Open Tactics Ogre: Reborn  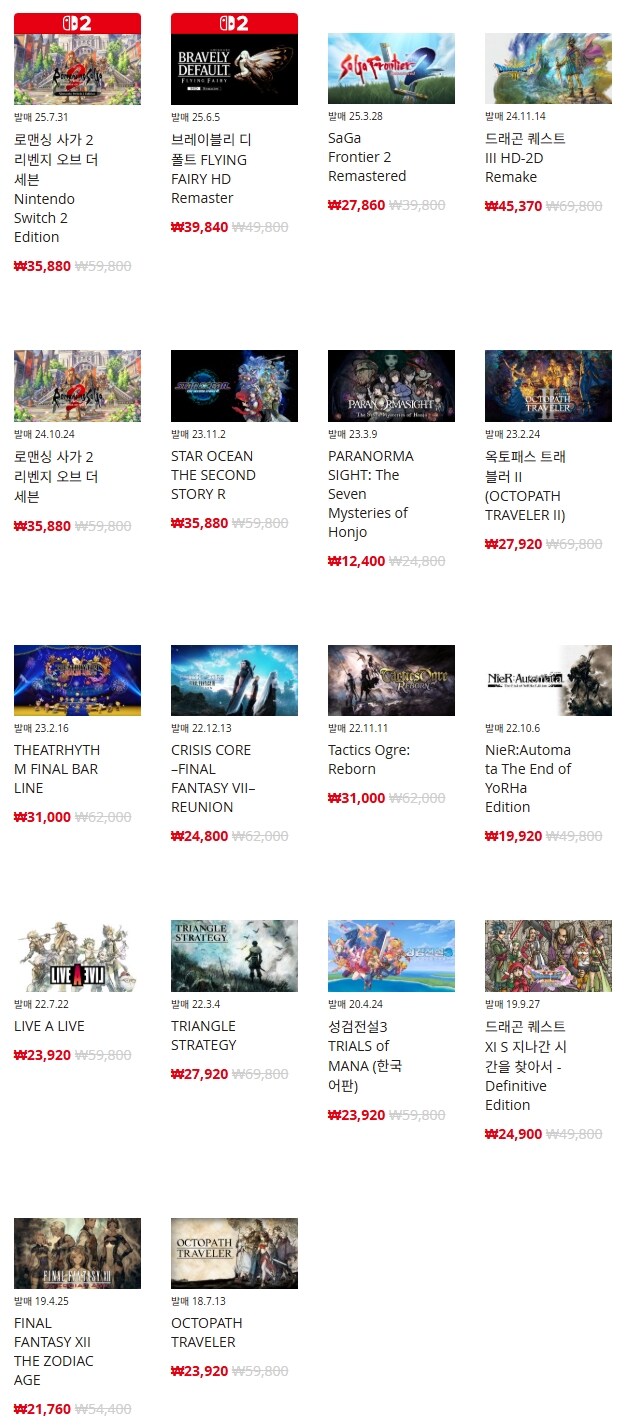(x=391, y=680)
